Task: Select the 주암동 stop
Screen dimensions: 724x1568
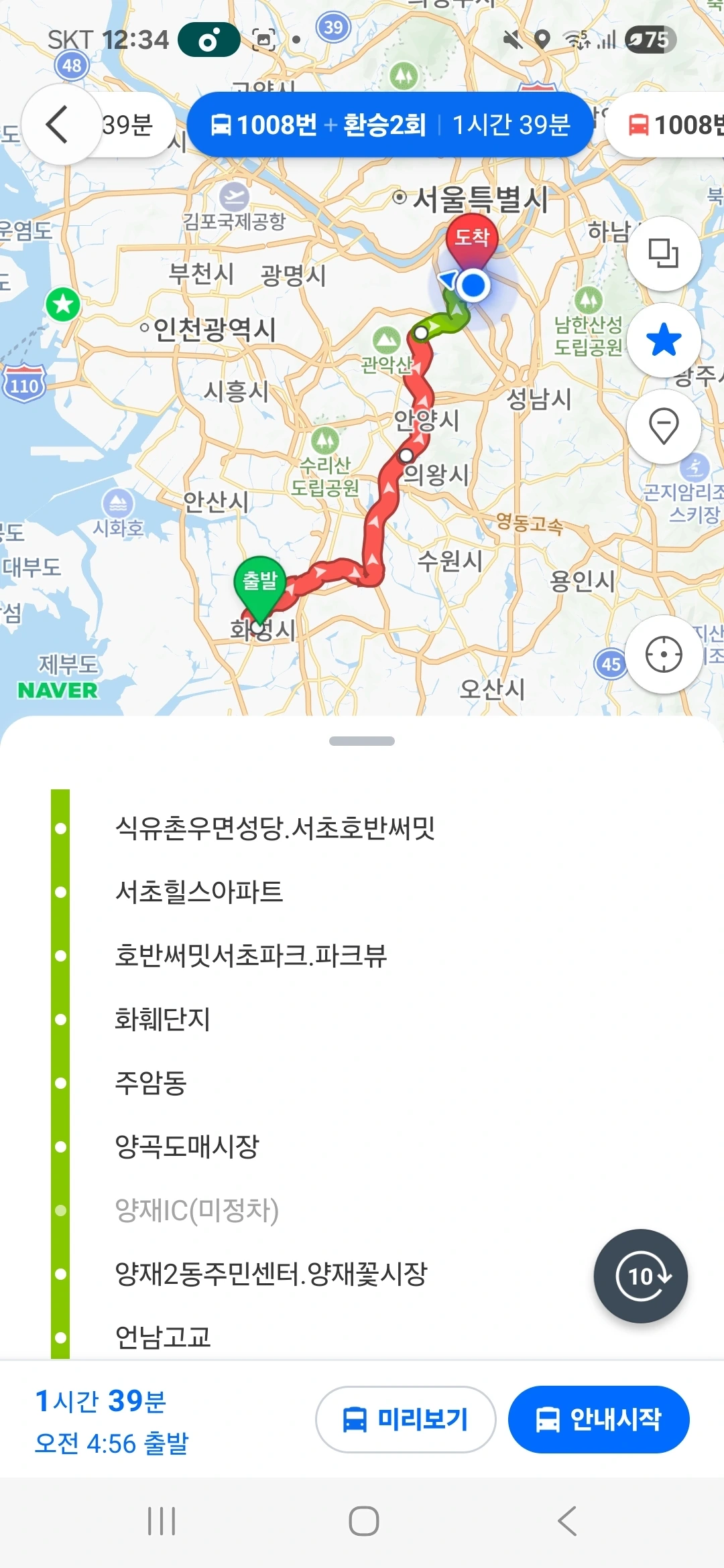Action: point(151,1083)
